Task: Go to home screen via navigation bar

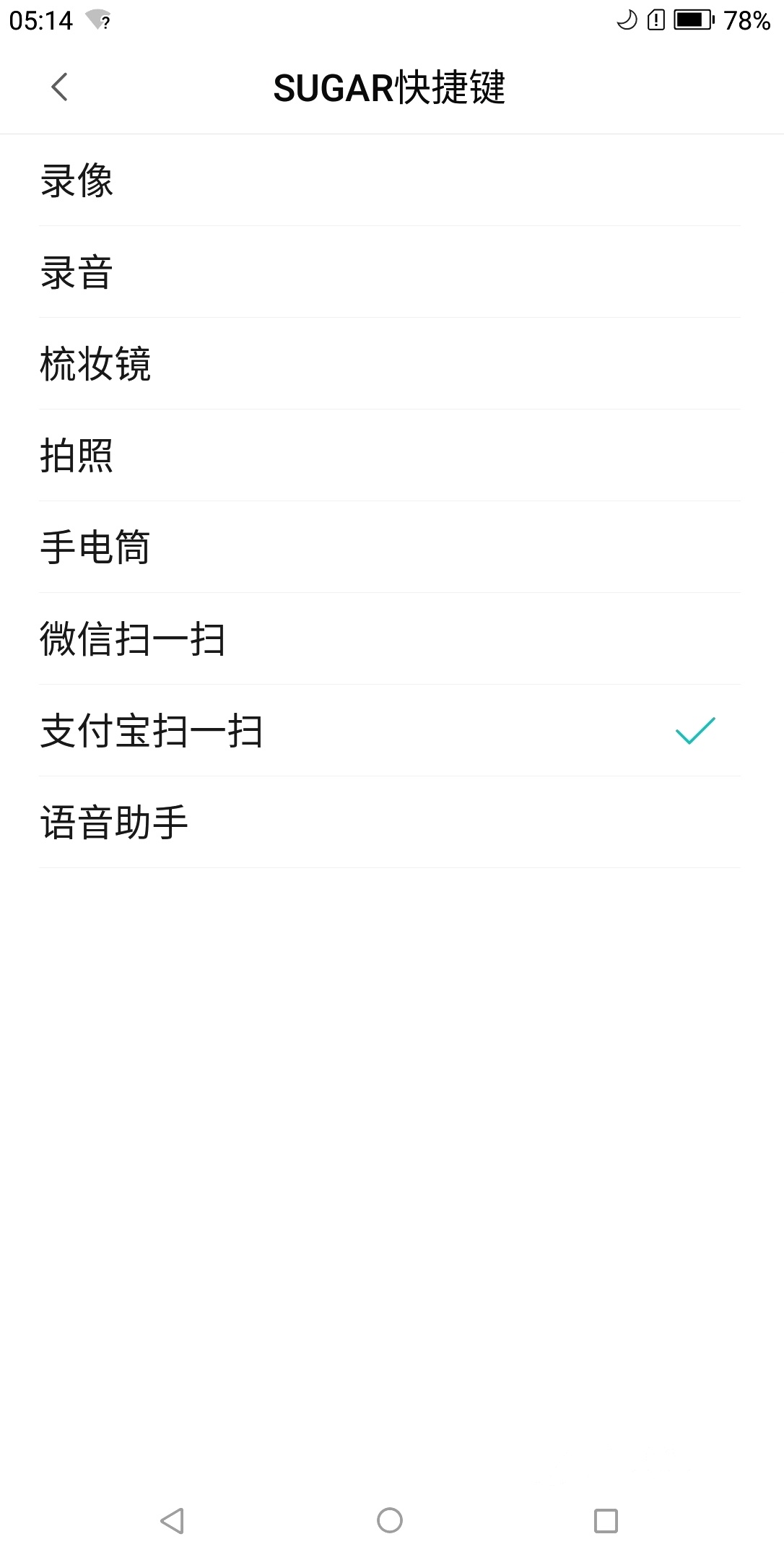Action: click(390, 1520)
